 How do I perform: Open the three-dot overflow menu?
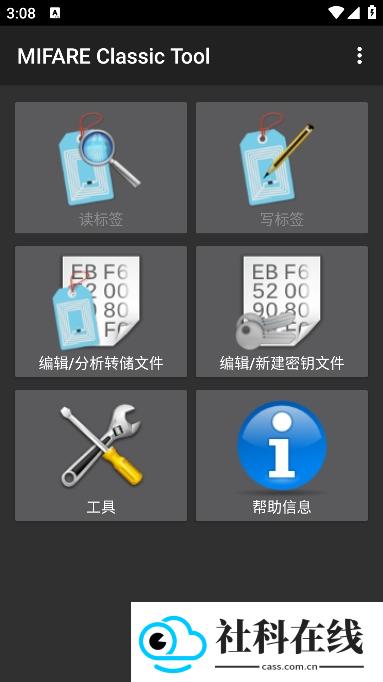[x=359, y=56]
